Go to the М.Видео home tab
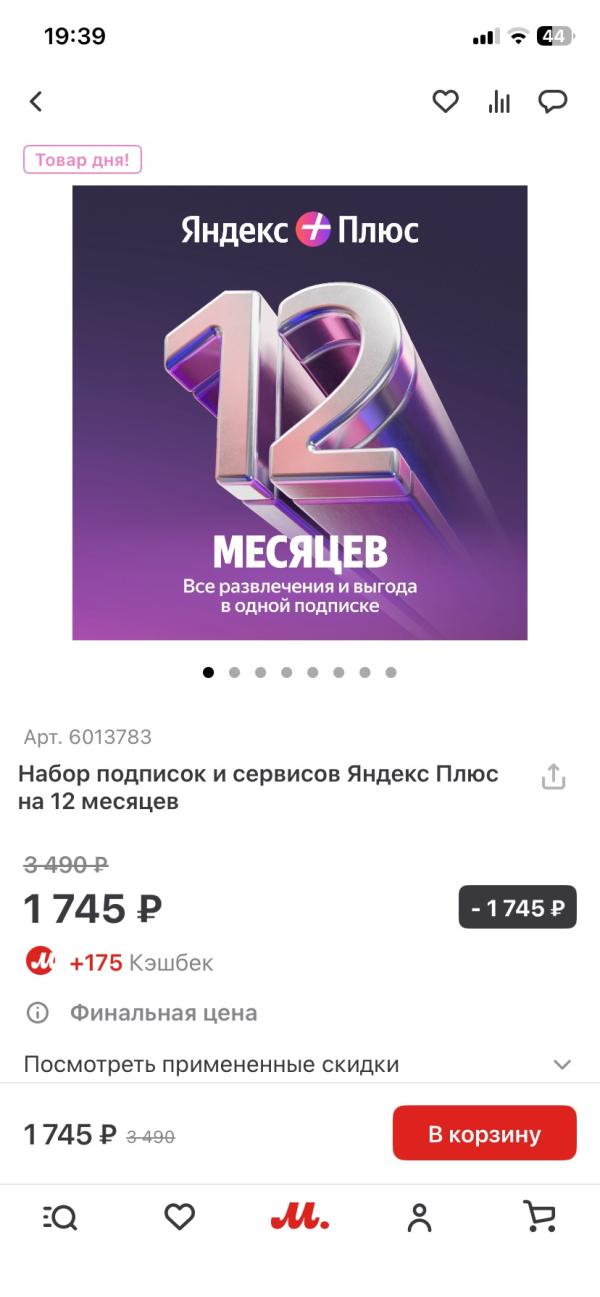The height and width of the screenshot is (1297, 600). coord(300,1216)
